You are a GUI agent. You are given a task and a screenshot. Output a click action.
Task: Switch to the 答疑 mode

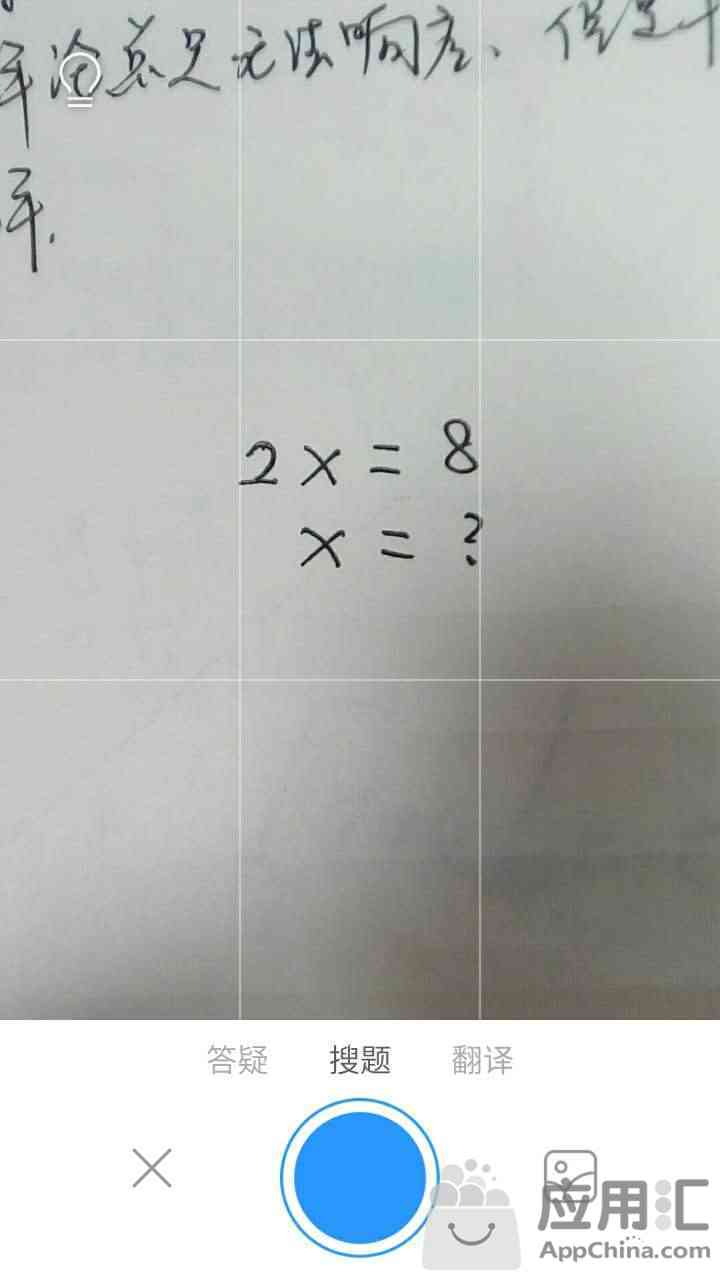237,1059
